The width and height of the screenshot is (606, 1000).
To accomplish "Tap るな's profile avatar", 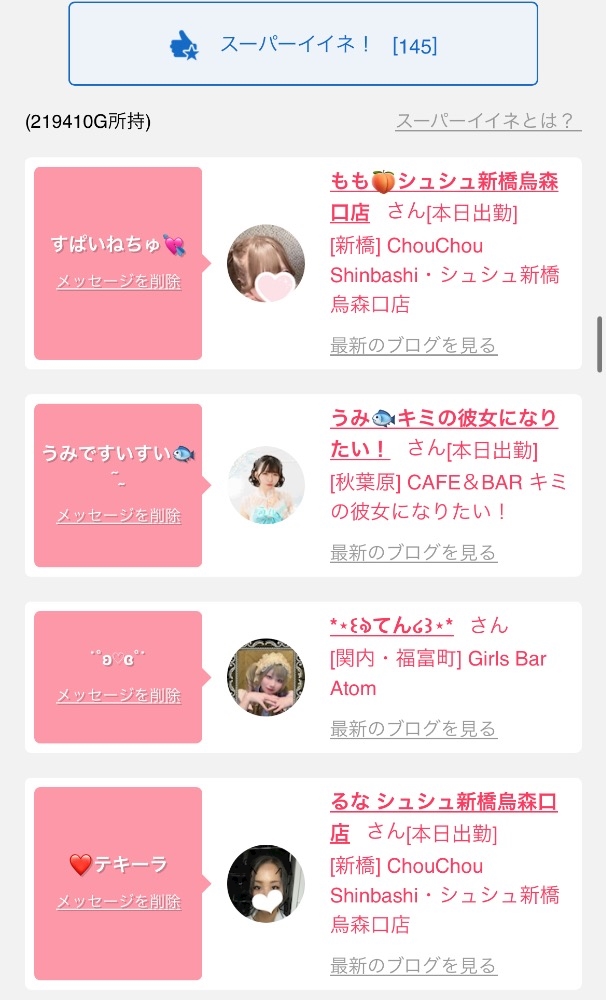I will coord(266,883).
